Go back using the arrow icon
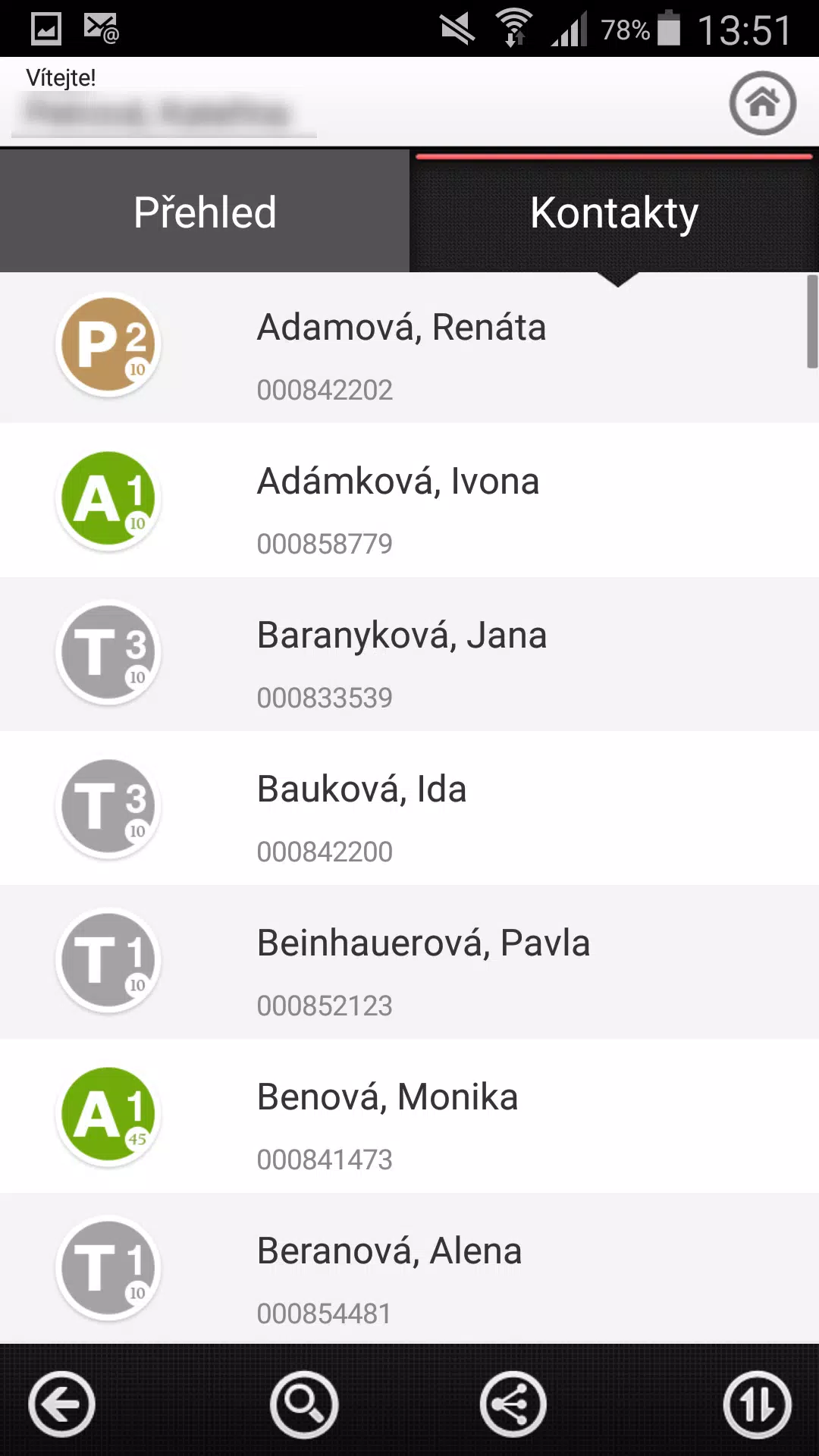 pyautogui.click(x=62, y=1404)
